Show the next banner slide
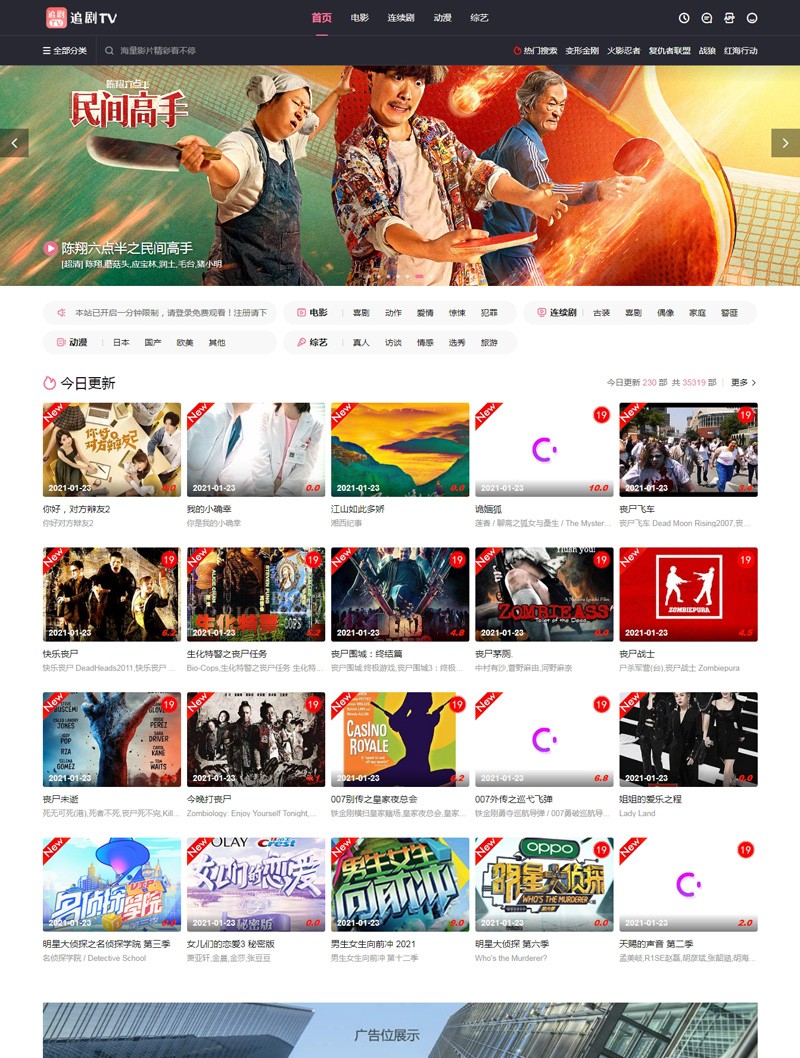The height and width of the screenshot is (1058, 800). click(x=785, y=143)
